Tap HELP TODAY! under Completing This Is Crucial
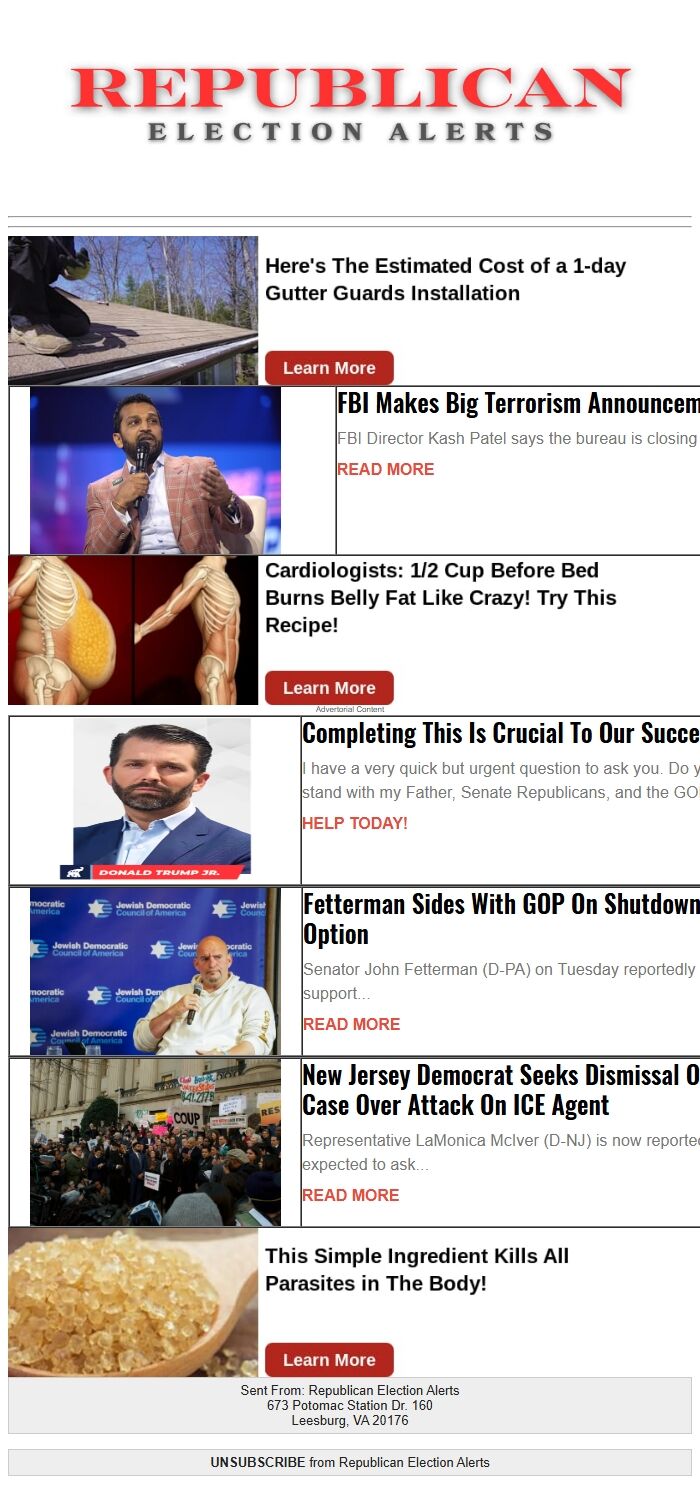Screen dimensions: 700x1485 tap(354, 823)
